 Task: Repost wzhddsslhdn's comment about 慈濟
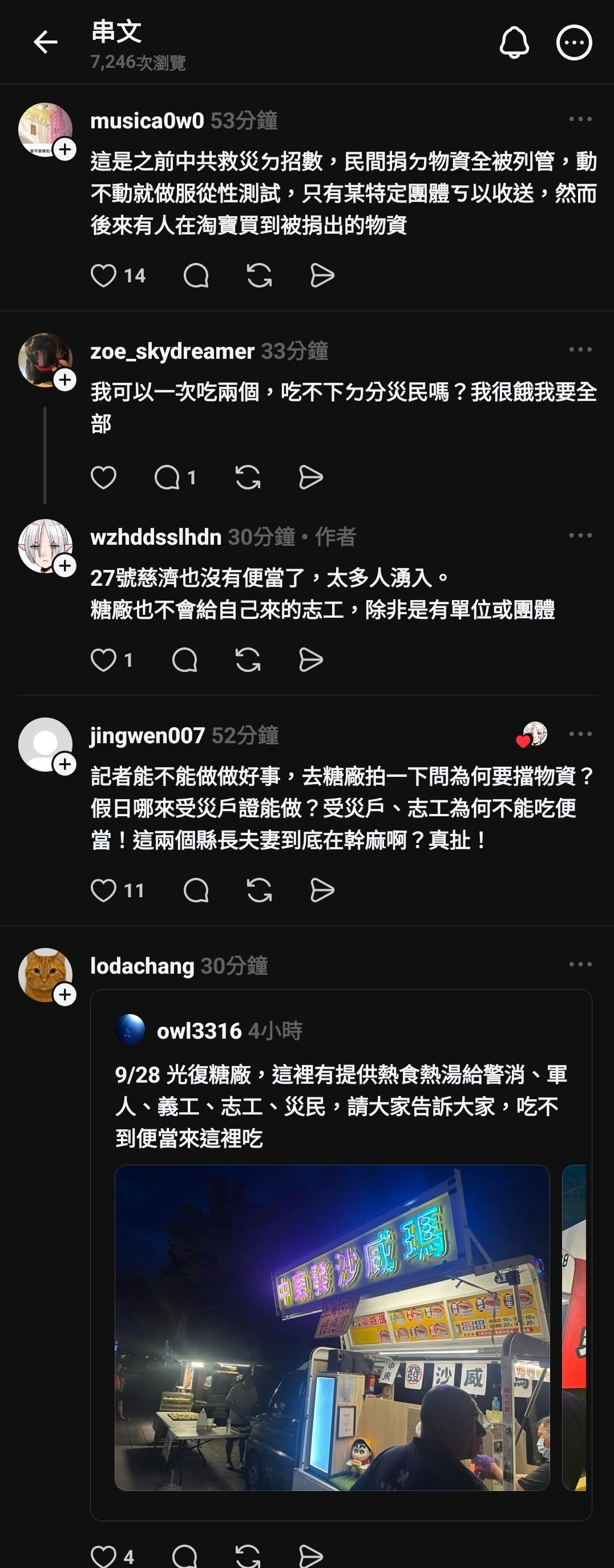[248, 660]
